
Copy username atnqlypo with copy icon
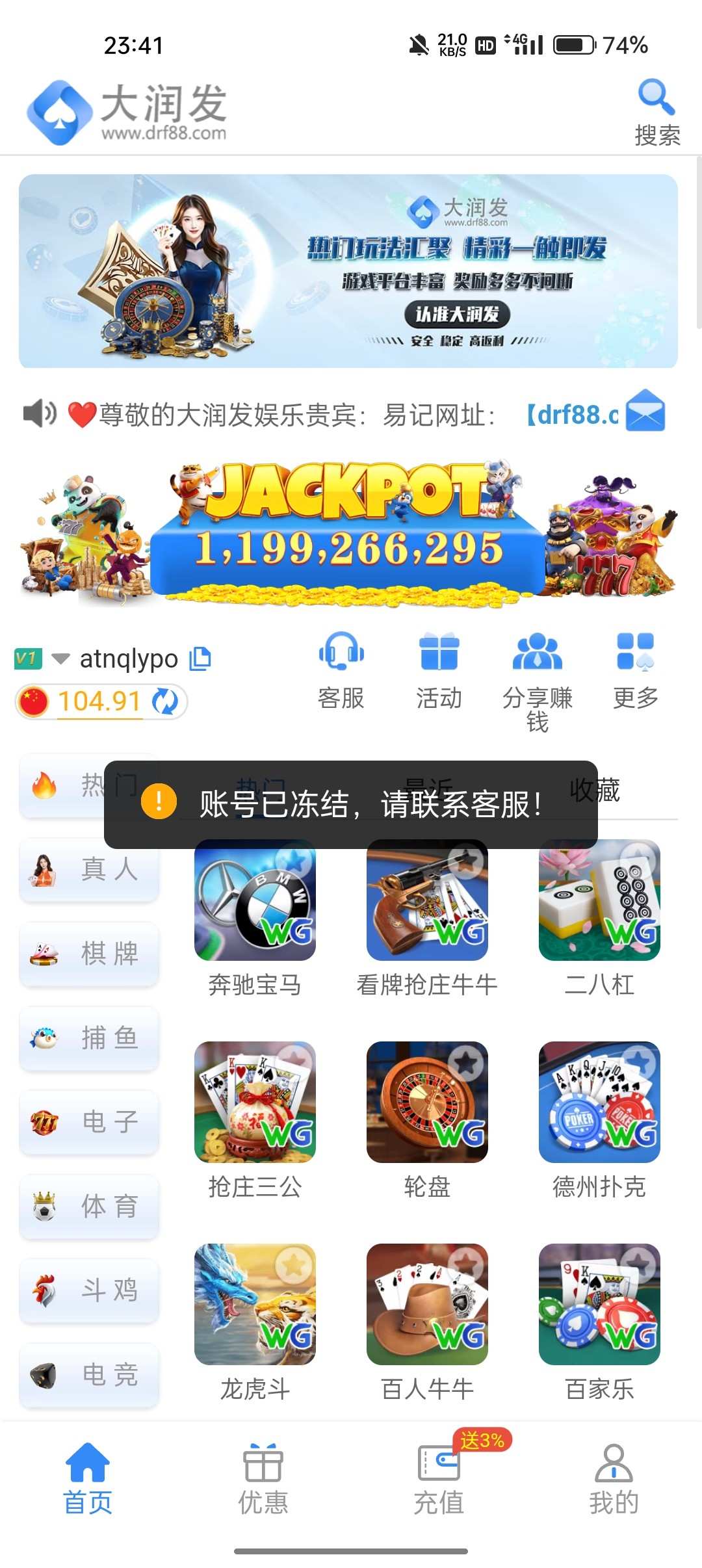pyautogui.click(x=201, y=658)
